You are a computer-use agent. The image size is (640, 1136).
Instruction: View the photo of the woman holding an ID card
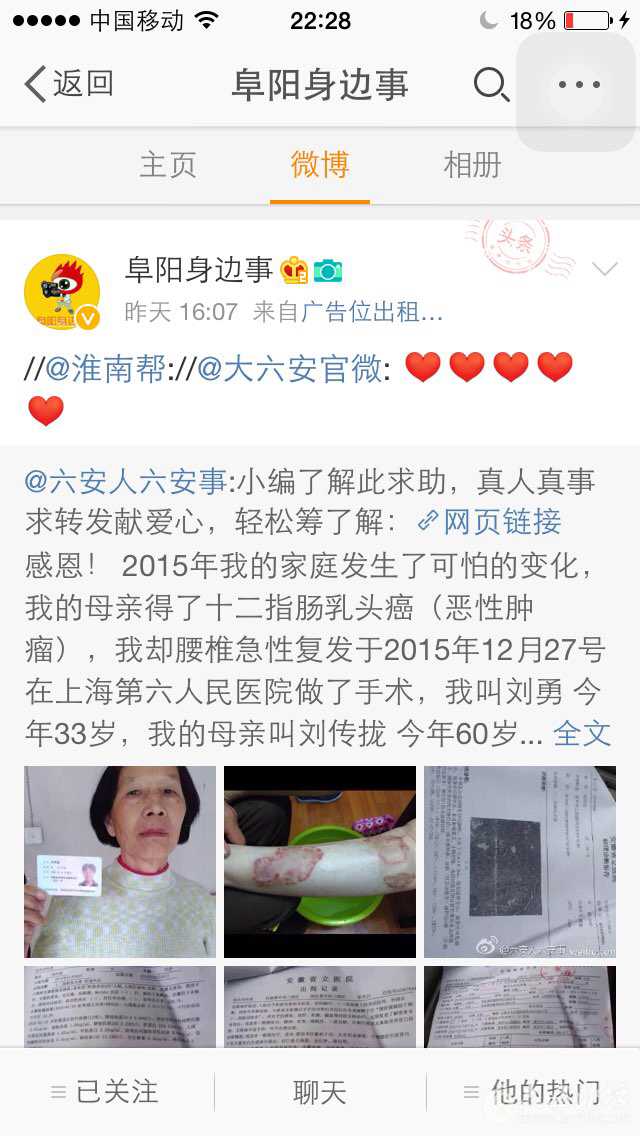(120, 861)
